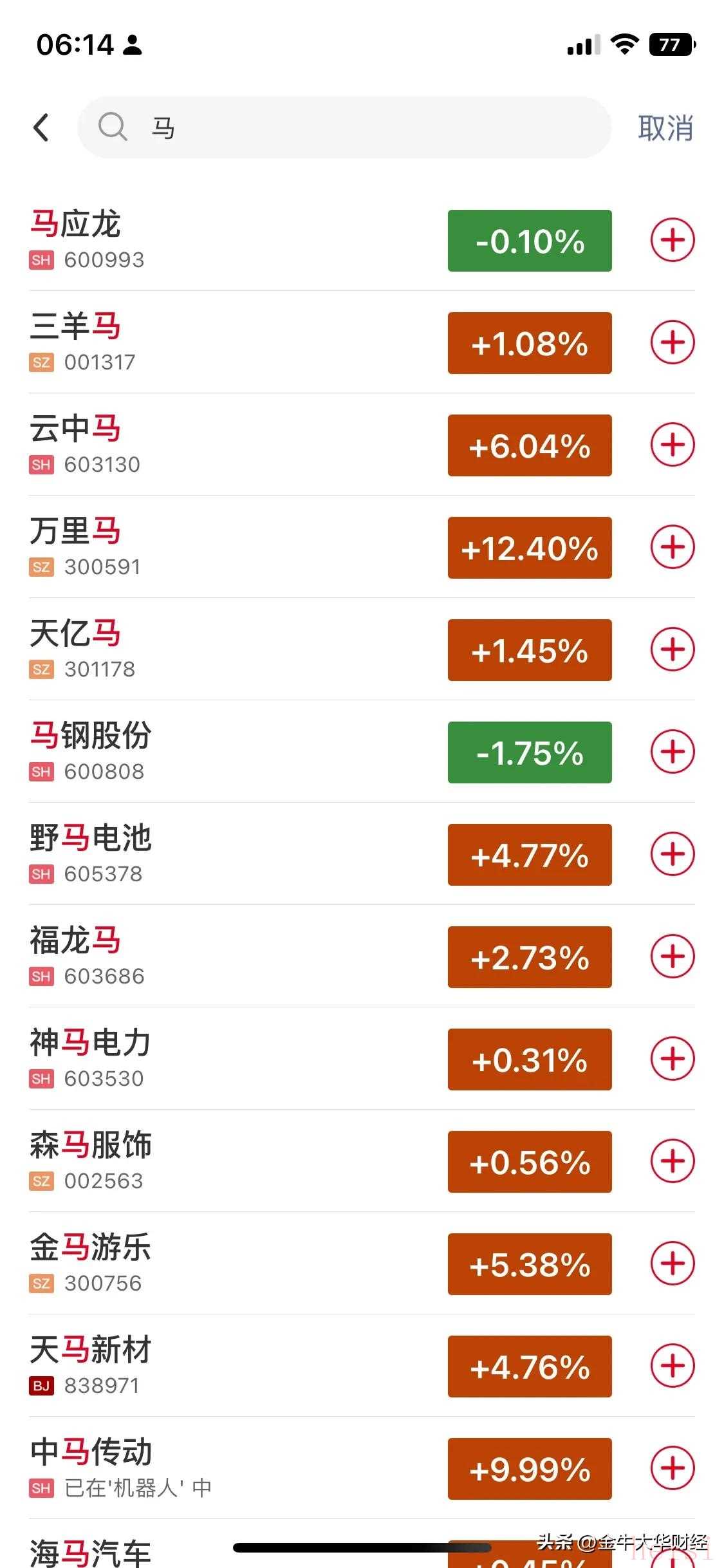Cancel the search with 取消
The image size is (724, 1568).
pos(665,128)
